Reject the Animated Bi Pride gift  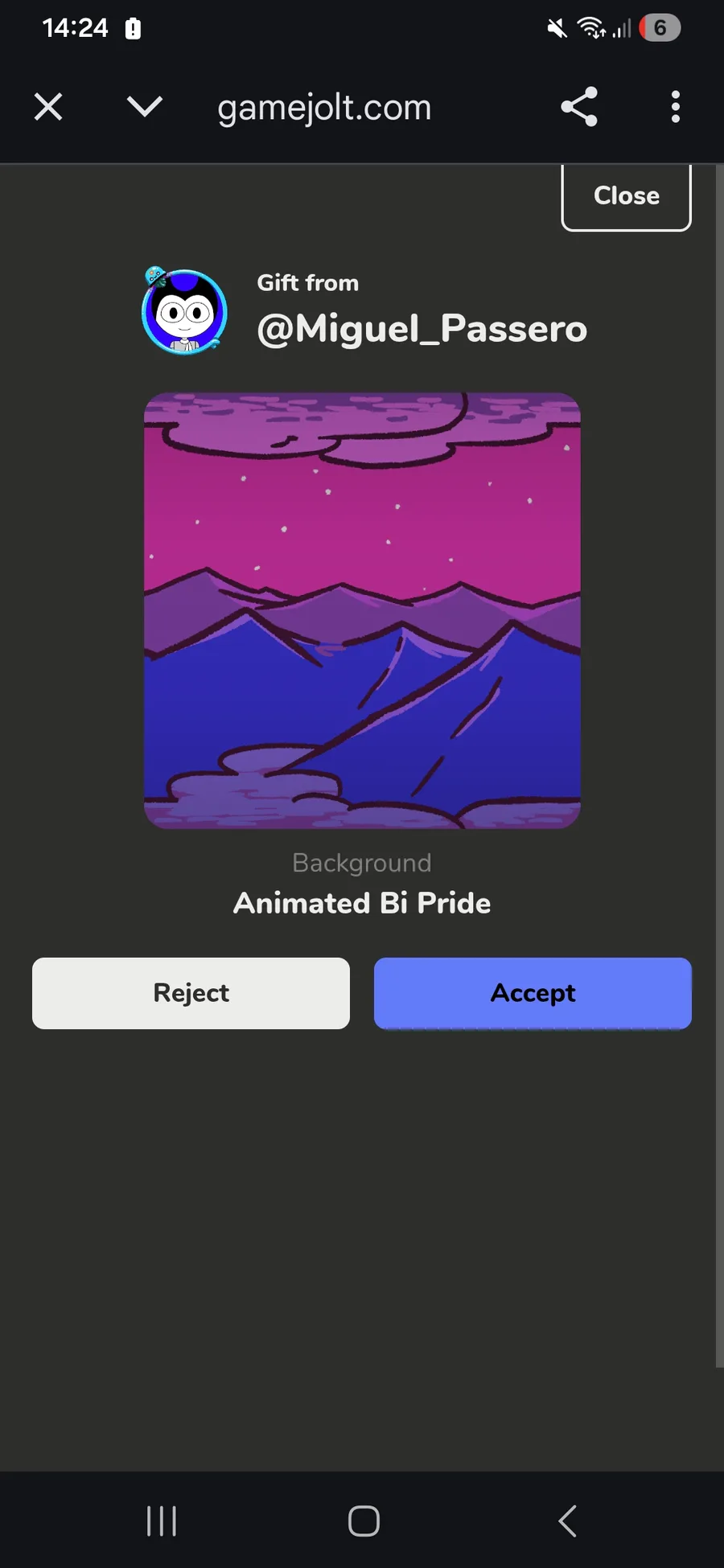pyautogui.click(x=191, y=993)
